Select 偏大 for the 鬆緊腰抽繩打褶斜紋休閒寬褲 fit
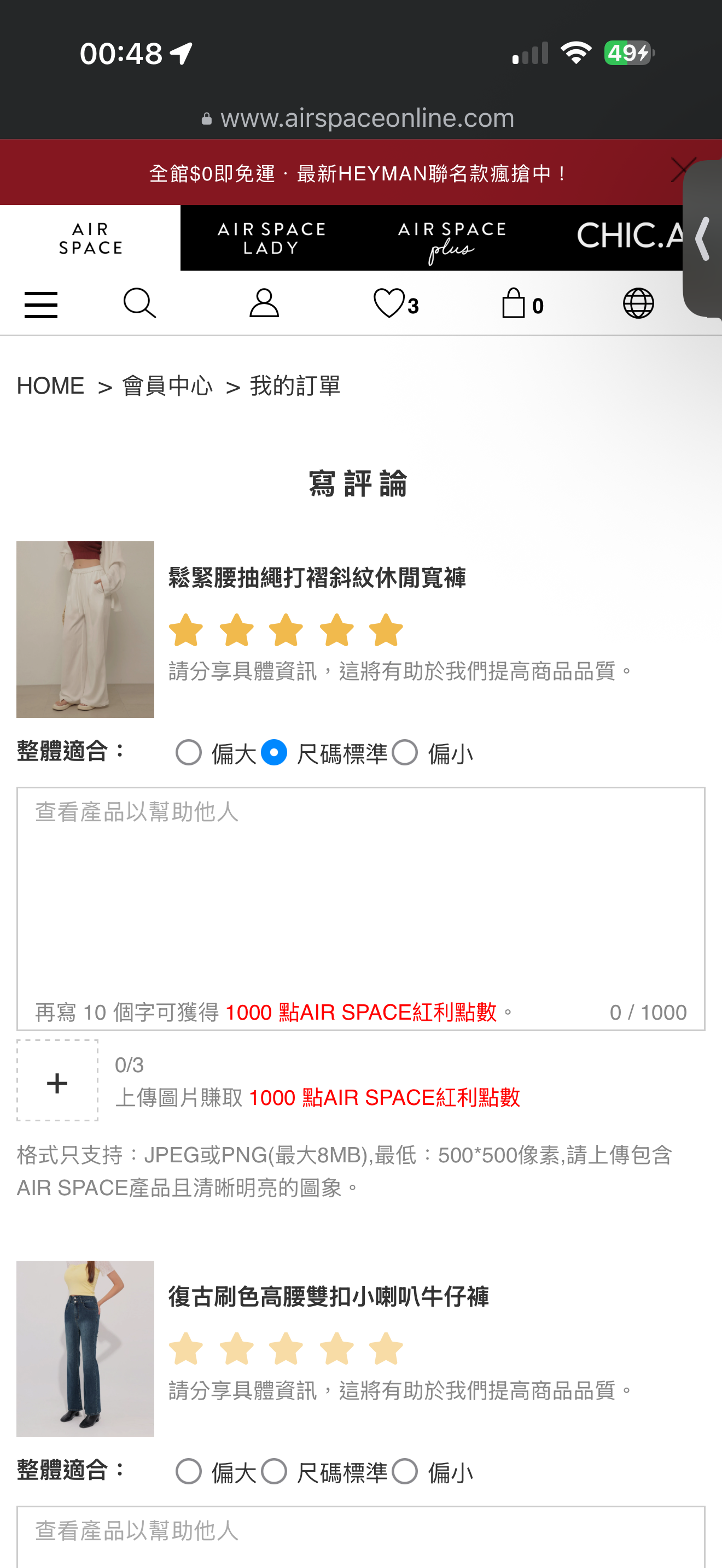Viewport: 722px width, 1568px height. point(189,753)
